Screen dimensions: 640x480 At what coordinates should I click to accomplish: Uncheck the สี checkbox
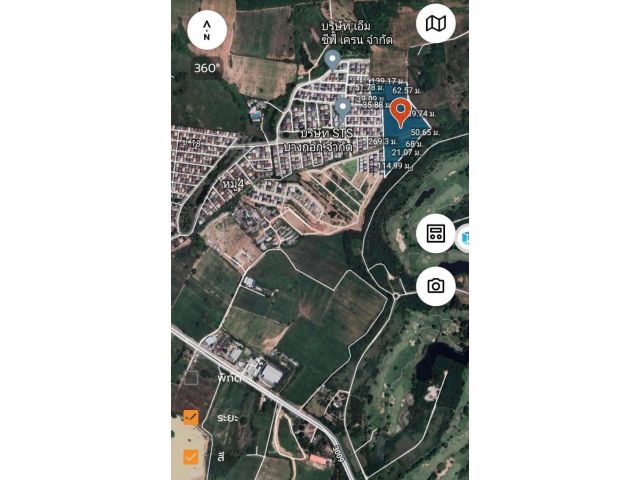click(191, 456)
